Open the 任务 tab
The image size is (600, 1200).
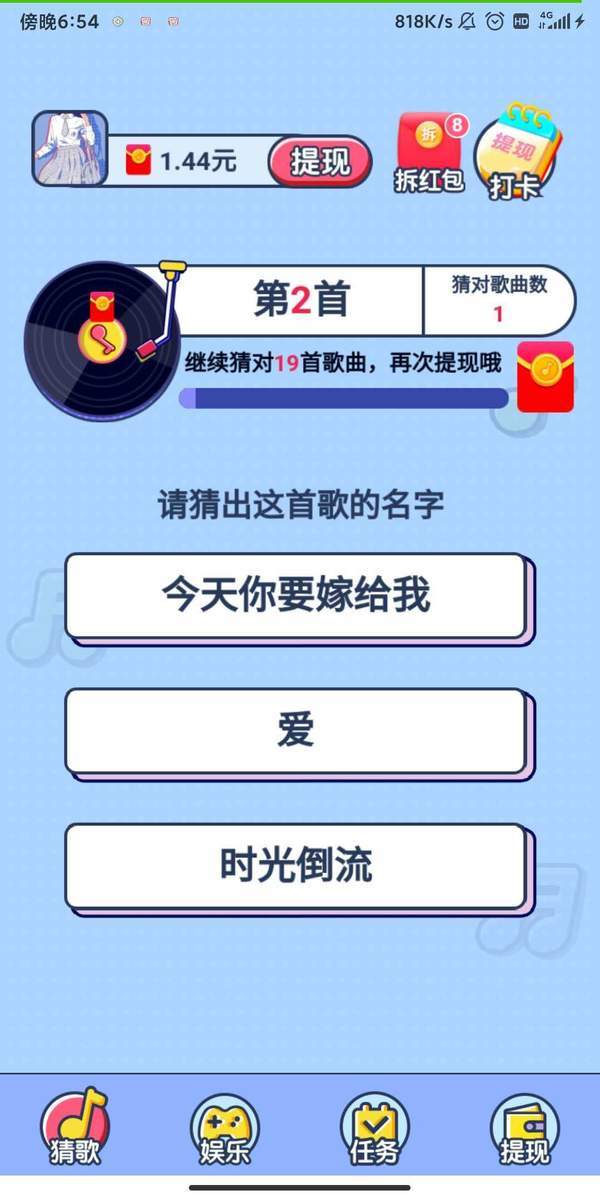(375, 1127)
